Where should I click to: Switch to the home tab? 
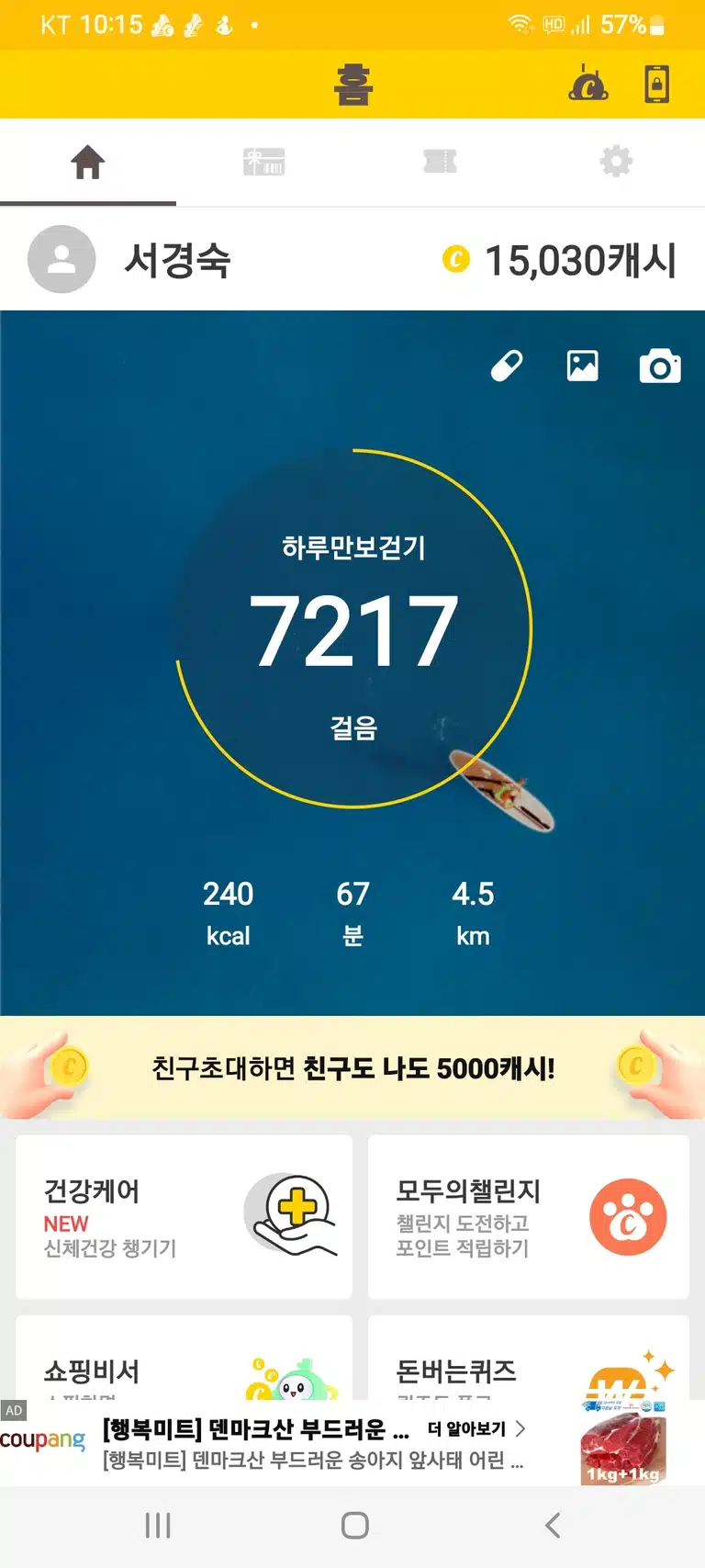pos(88,162)
